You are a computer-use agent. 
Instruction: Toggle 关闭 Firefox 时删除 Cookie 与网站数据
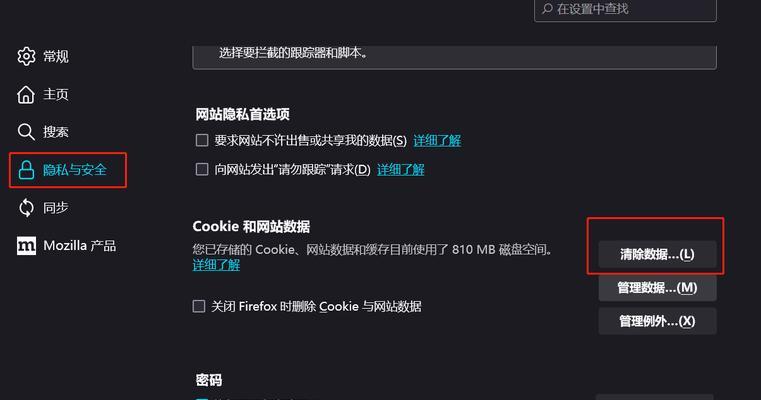click(199, 306)
